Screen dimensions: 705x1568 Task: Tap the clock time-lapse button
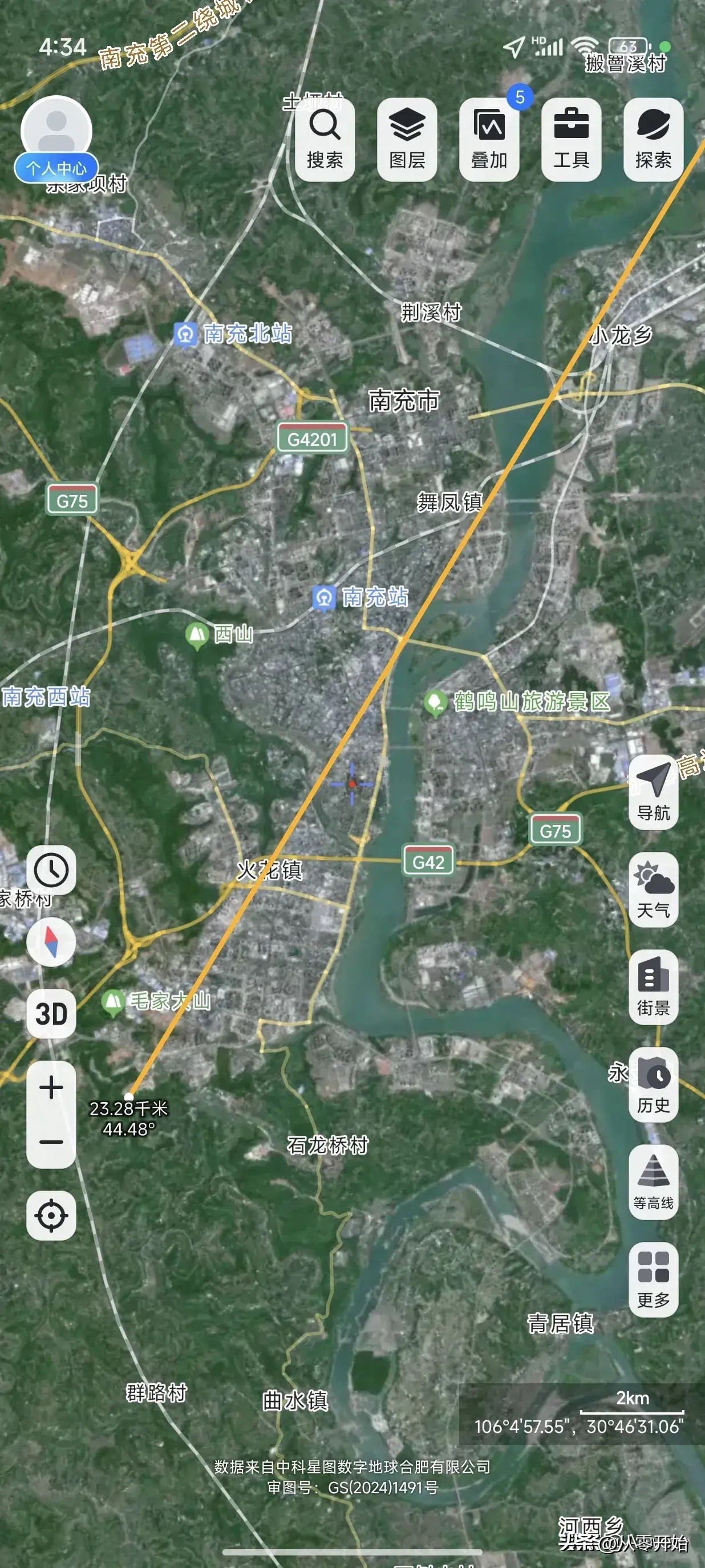coord(51,869)
